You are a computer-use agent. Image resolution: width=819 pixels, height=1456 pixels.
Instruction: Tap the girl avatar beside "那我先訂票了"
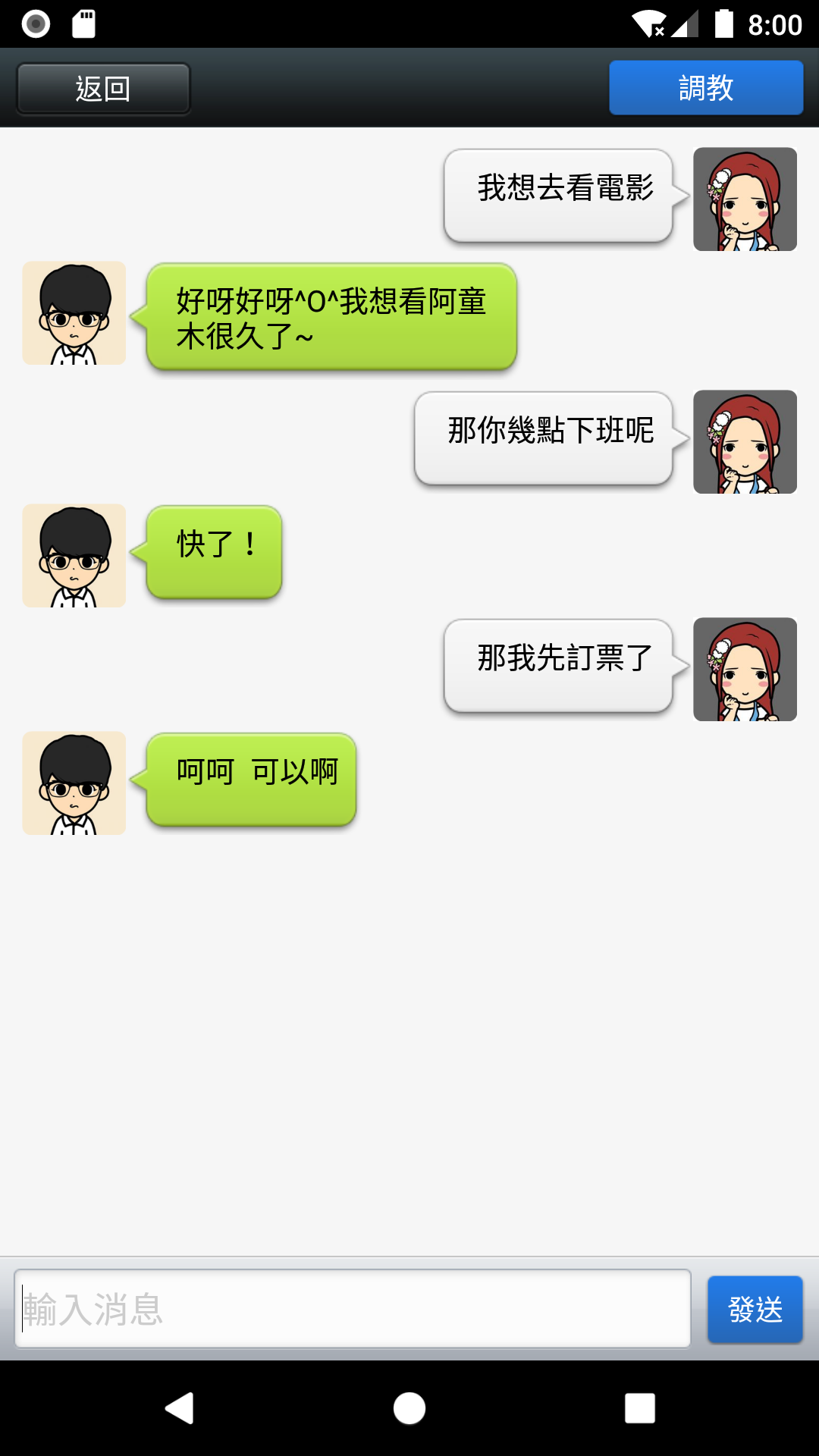pyautogui.click(x=745, y=668)
